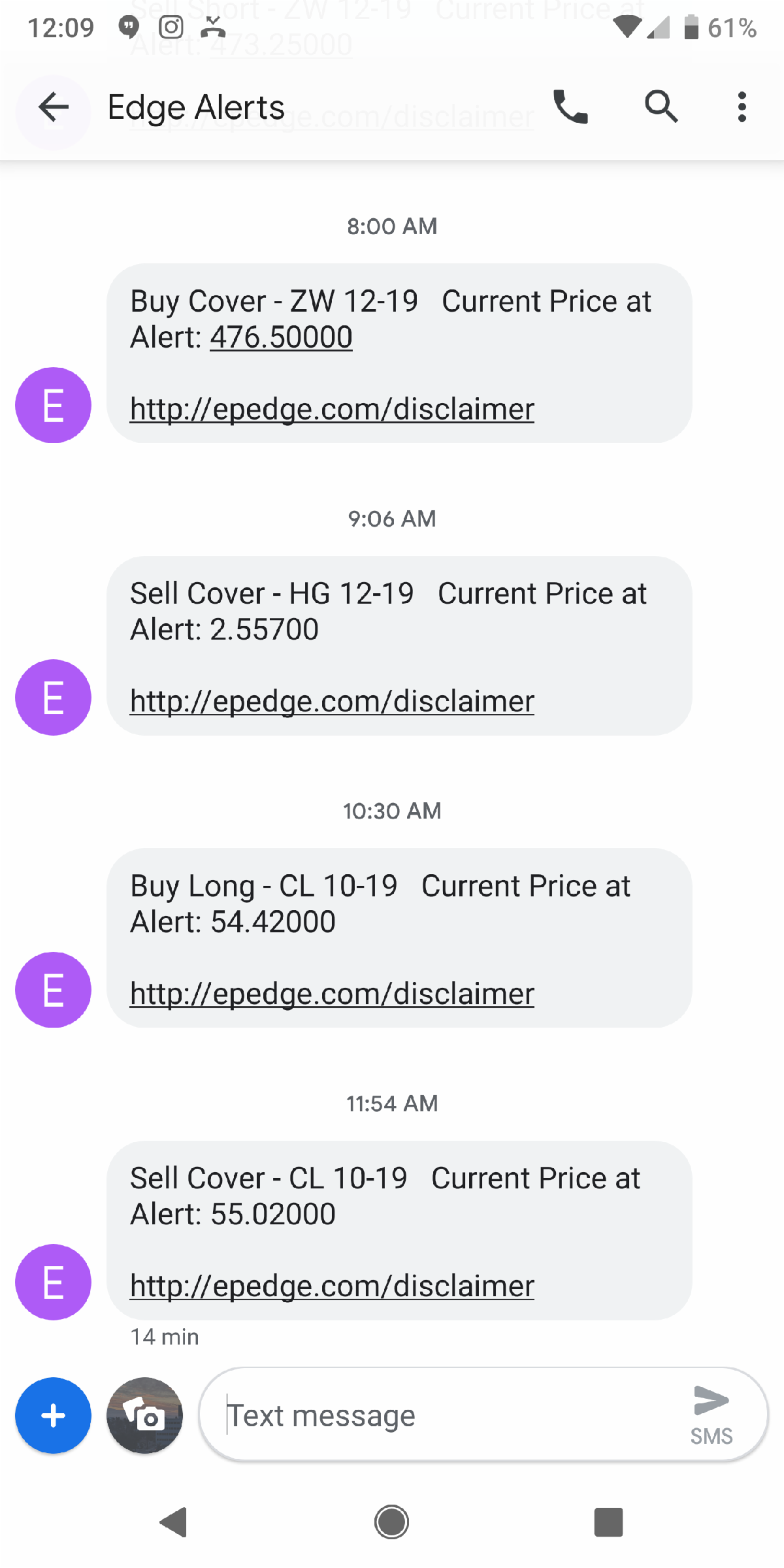Image resolution: width=784 pixels, height=1568 pixels.
Task: Go back from Edge Alerts conversation
Action: [x=54, y=107]
